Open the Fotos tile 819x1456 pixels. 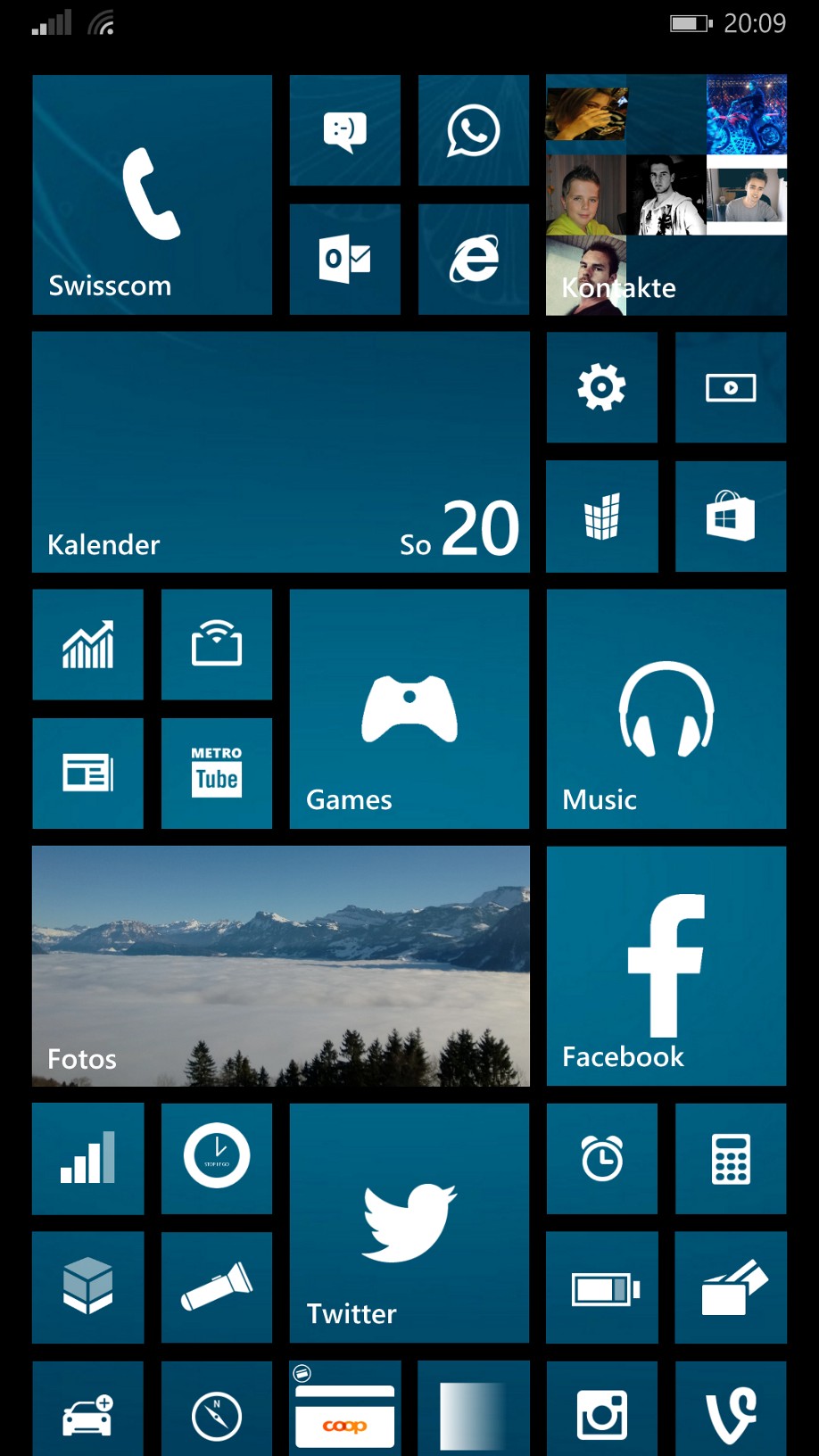(280, 965)
